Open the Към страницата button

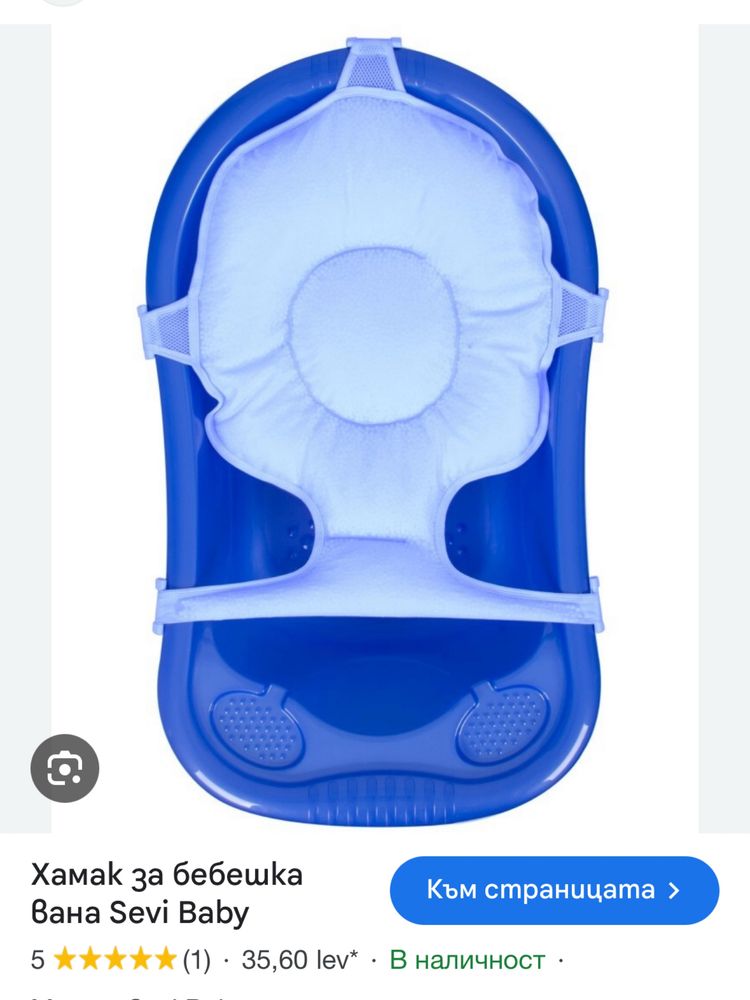554,890
